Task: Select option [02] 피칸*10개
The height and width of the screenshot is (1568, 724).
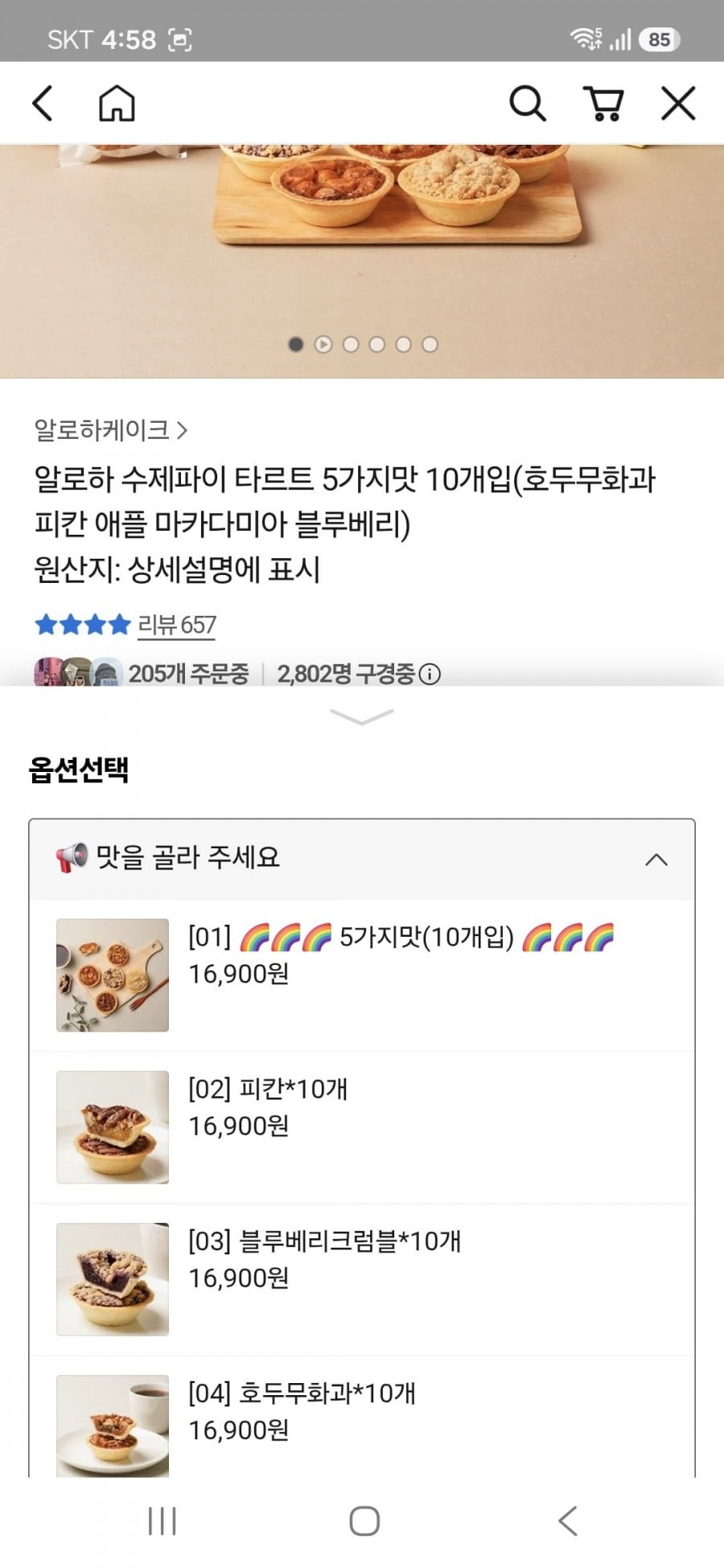Action: [362, 1127]
